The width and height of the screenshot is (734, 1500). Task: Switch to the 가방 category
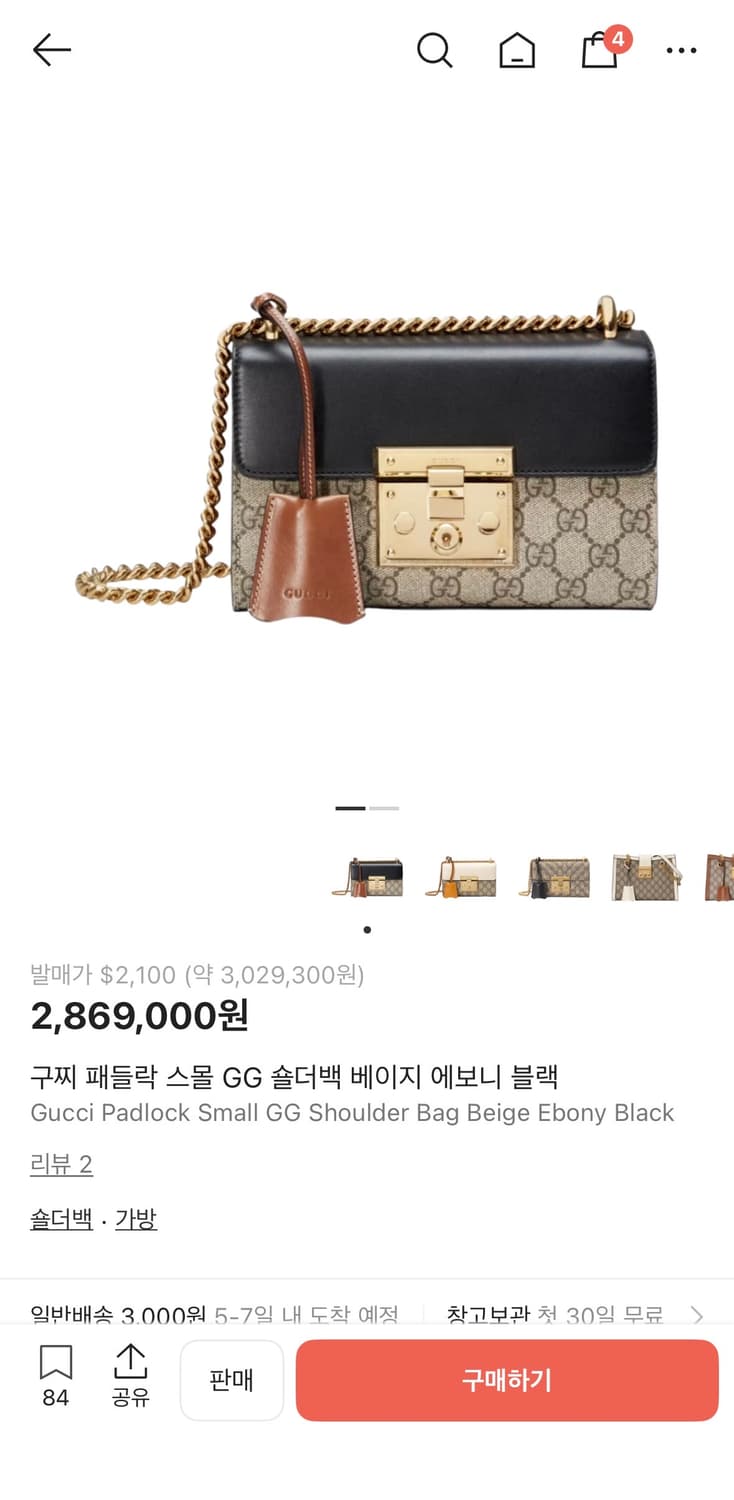[137, 1219]
